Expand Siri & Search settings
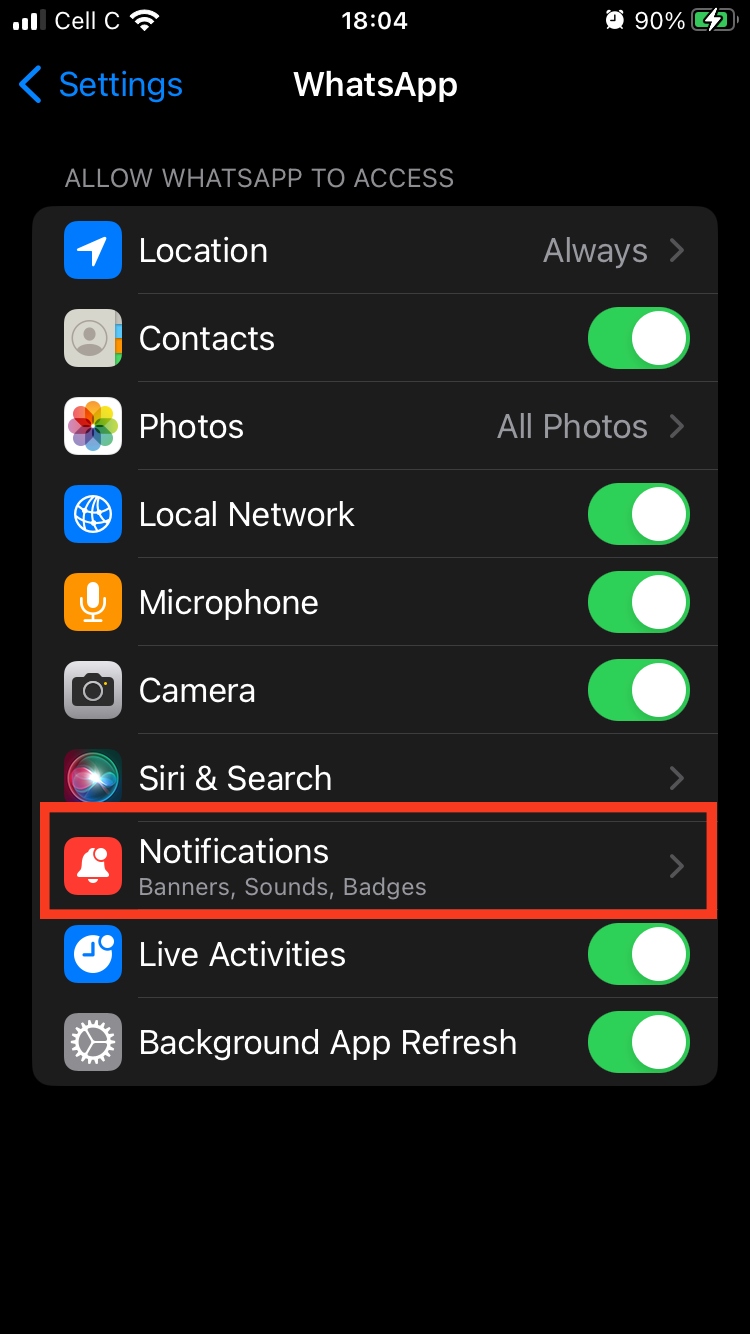This screenshot has height=1334, width=750. 676,778
